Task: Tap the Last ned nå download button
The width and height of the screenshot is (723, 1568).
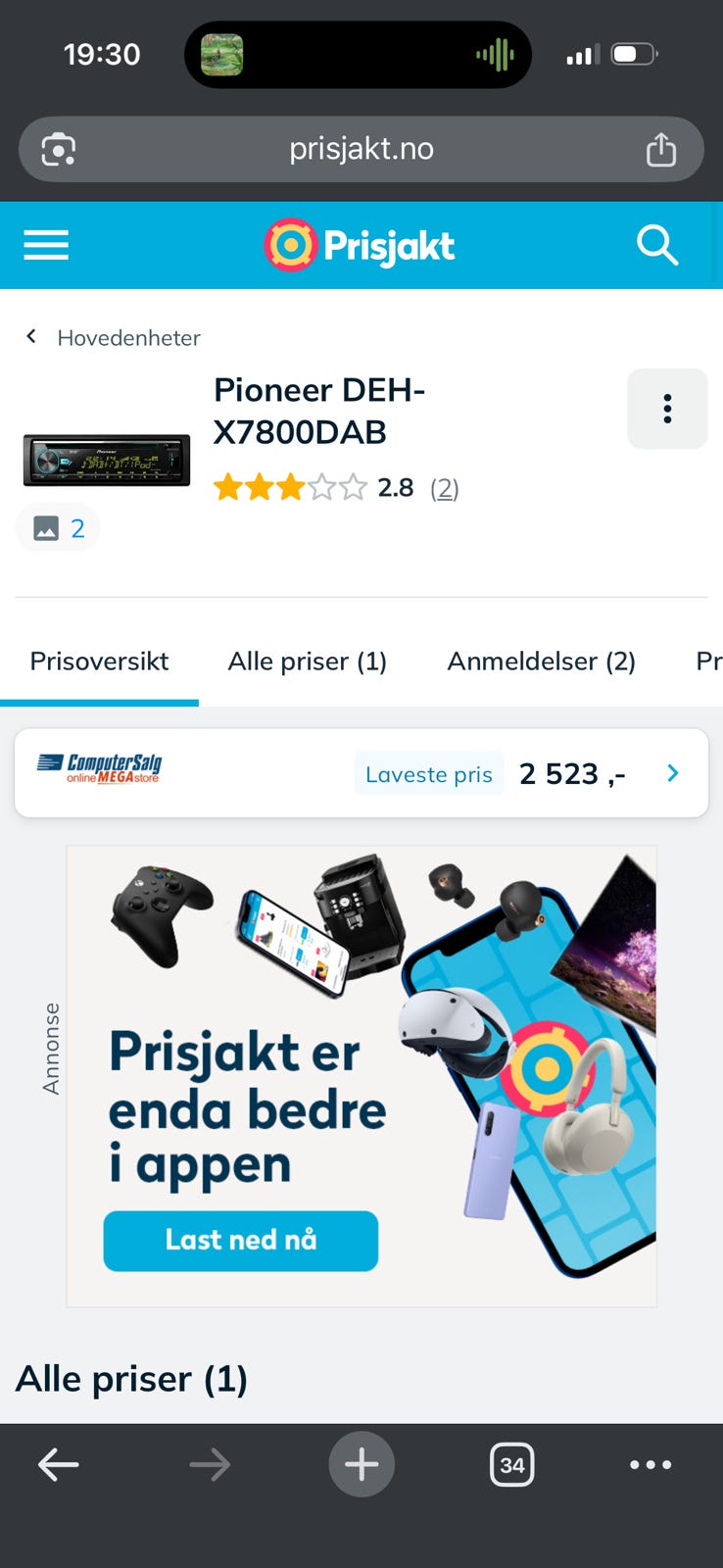Action: (x=240, y=1241)
